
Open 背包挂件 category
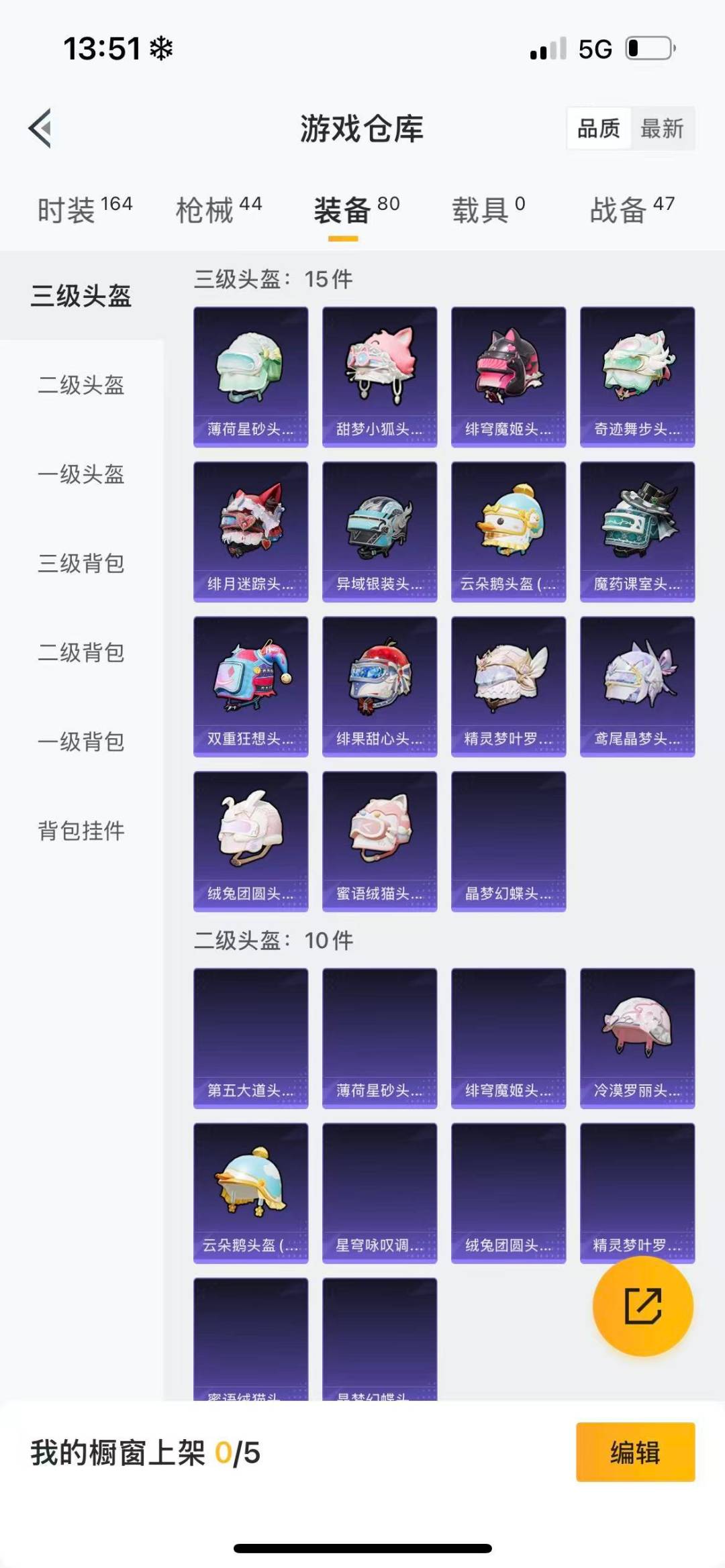coord(81,831)
